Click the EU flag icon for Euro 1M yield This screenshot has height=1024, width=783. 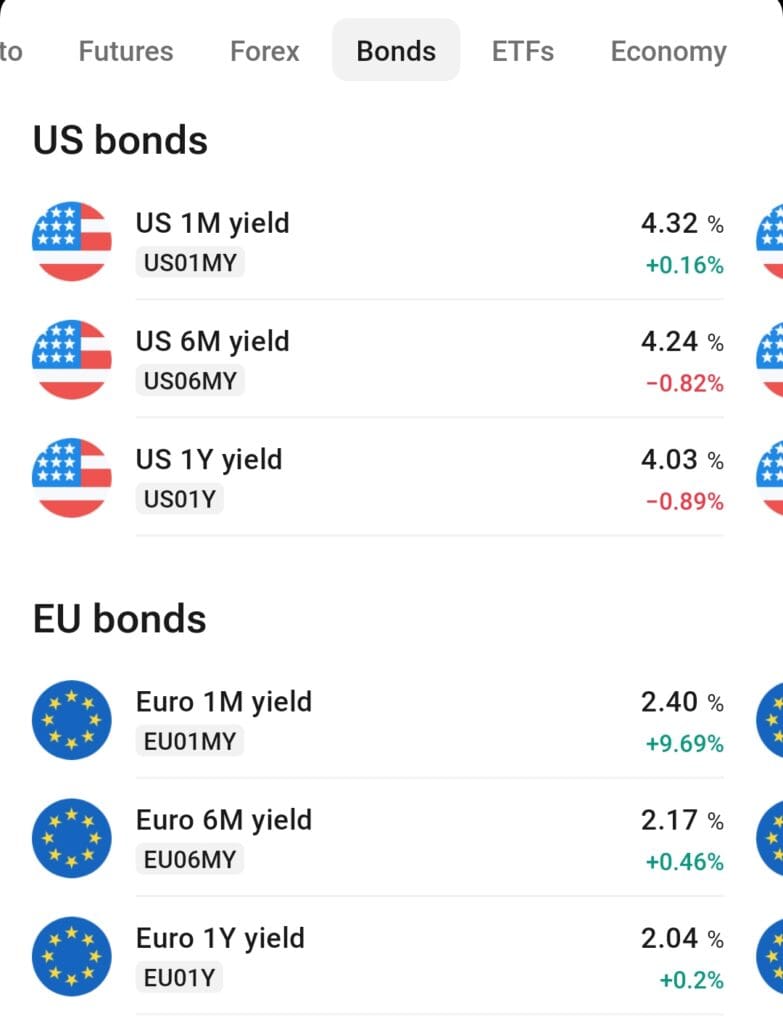point(71,719)
